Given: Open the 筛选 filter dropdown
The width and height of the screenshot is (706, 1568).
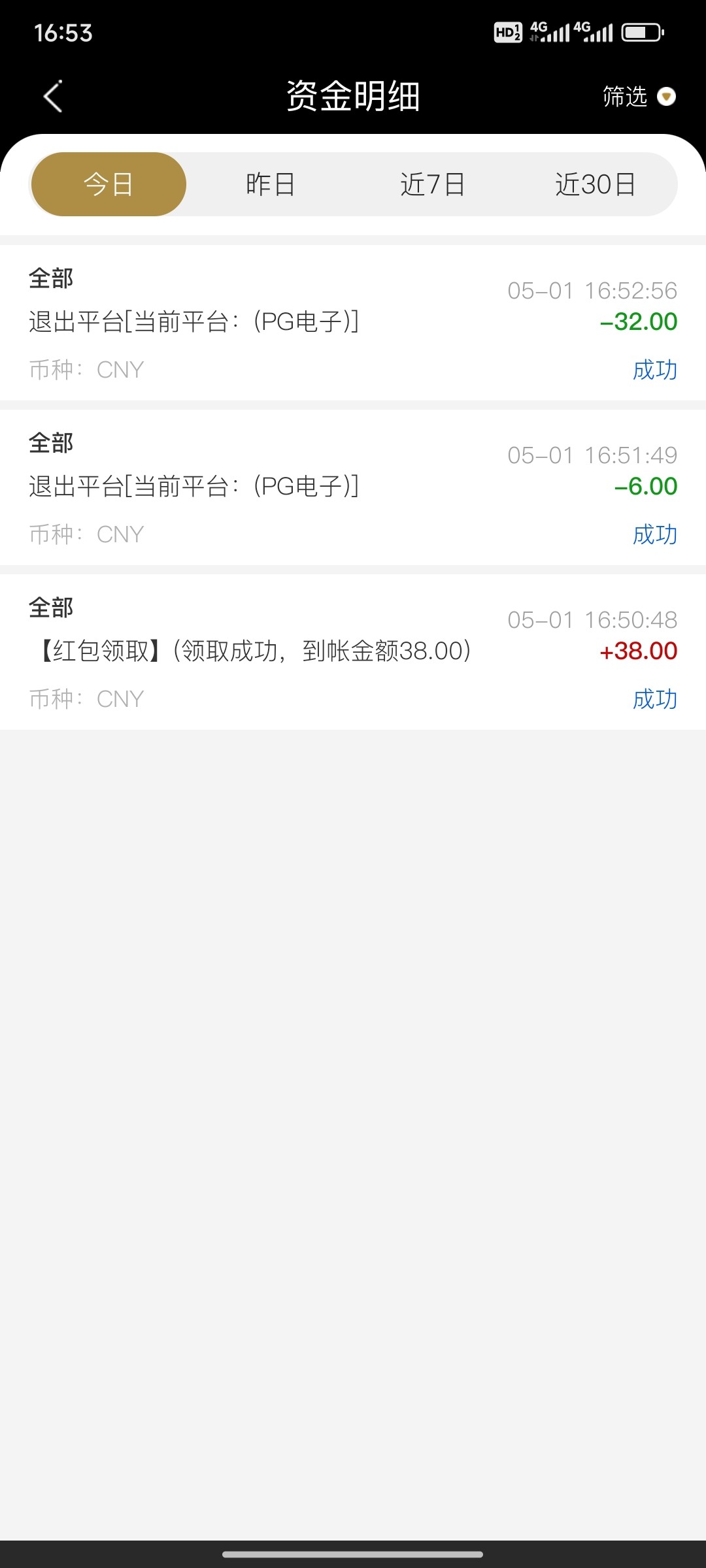Looking at the screenshot, I should 638,97.
